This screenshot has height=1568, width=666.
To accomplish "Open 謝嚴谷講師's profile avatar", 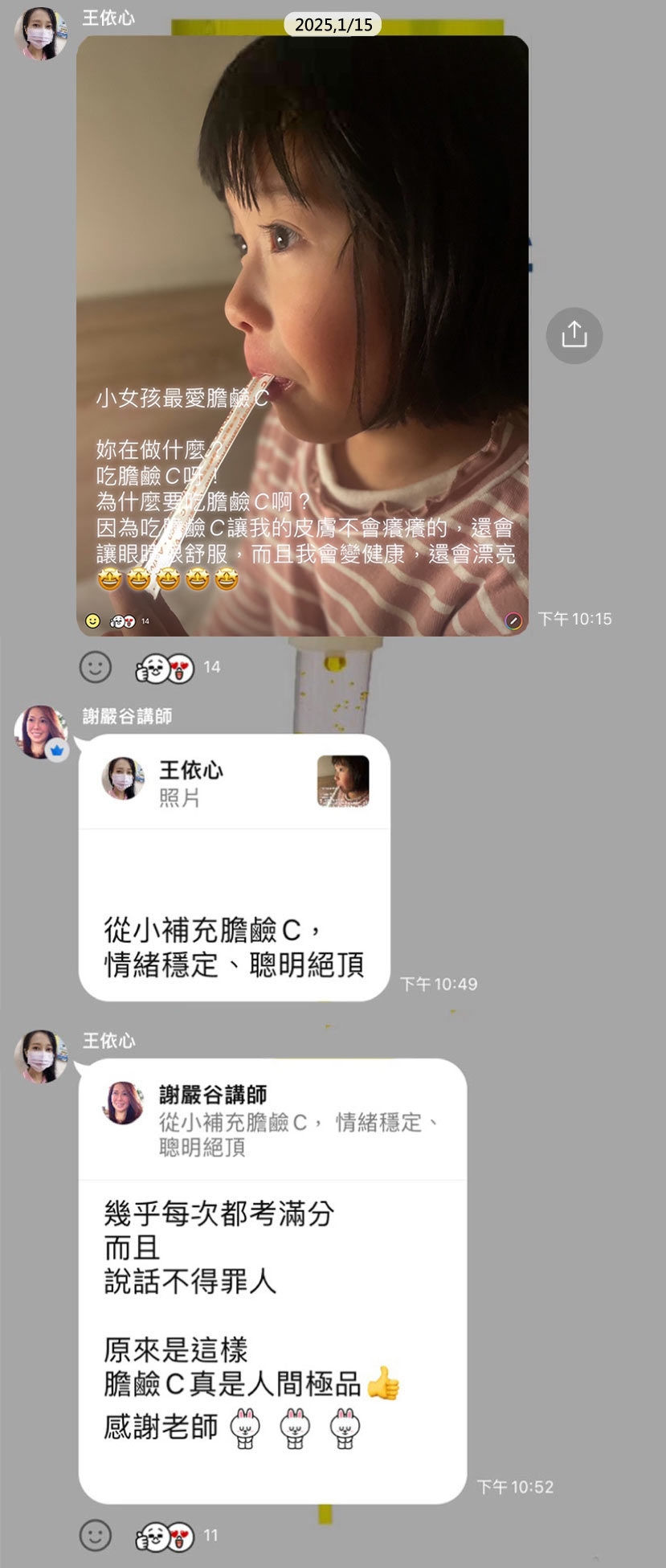I will click(x=41, y=731).
